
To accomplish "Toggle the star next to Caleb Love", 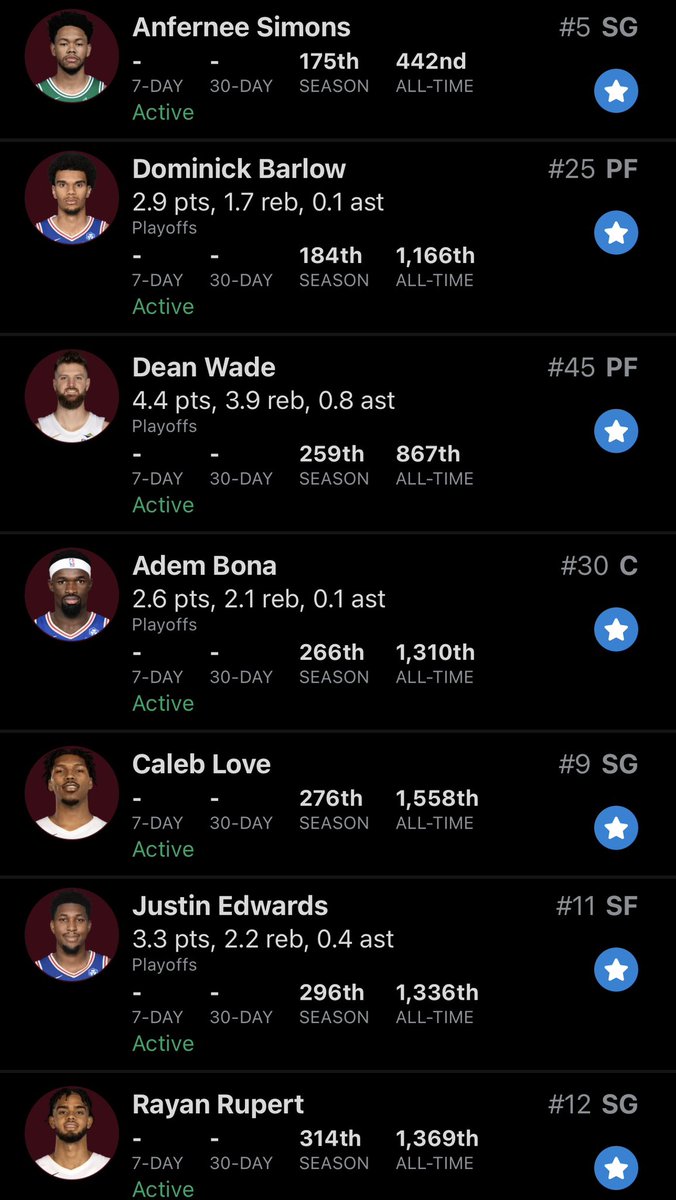I will [616, 828].
